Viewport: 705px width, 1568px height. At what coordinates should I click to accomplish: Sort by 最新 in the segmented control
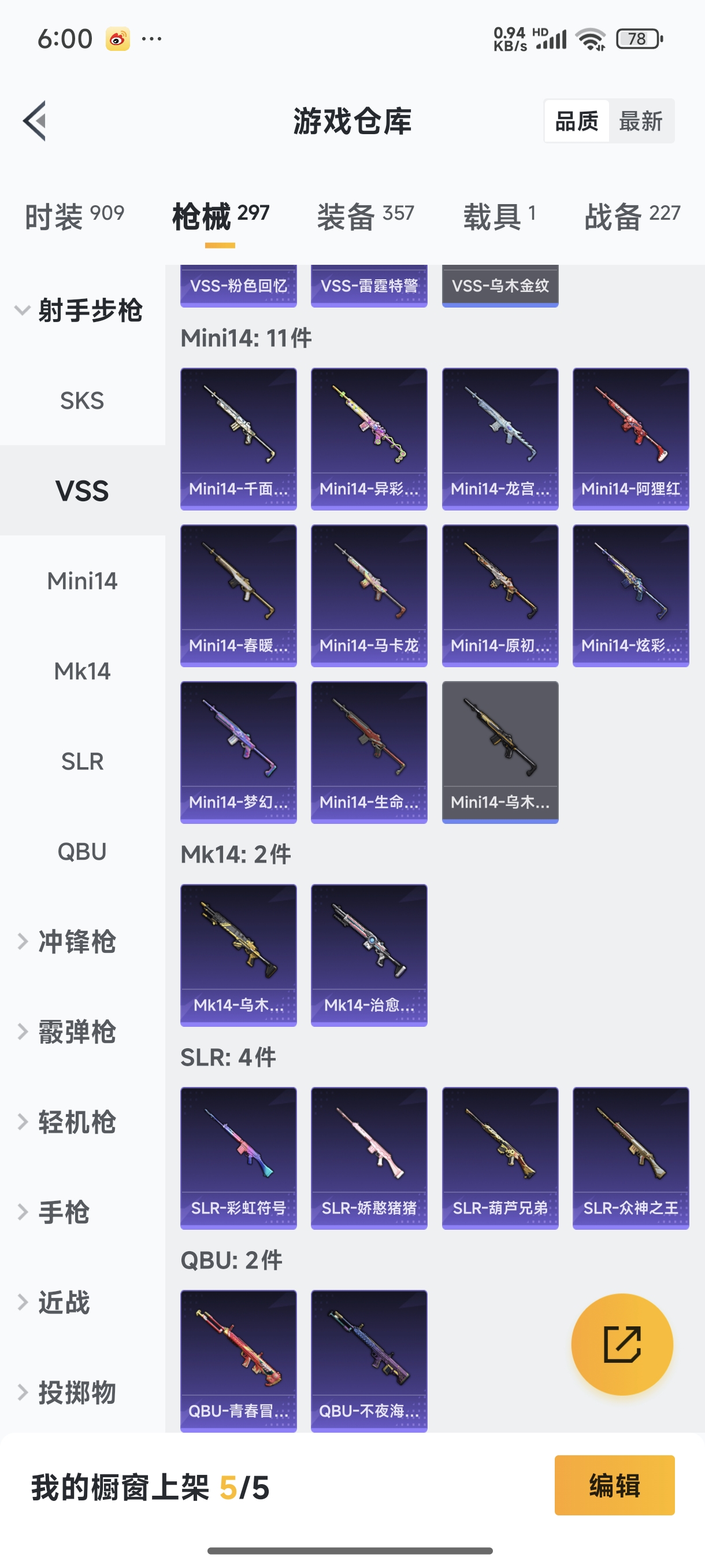tap(640, 120)
